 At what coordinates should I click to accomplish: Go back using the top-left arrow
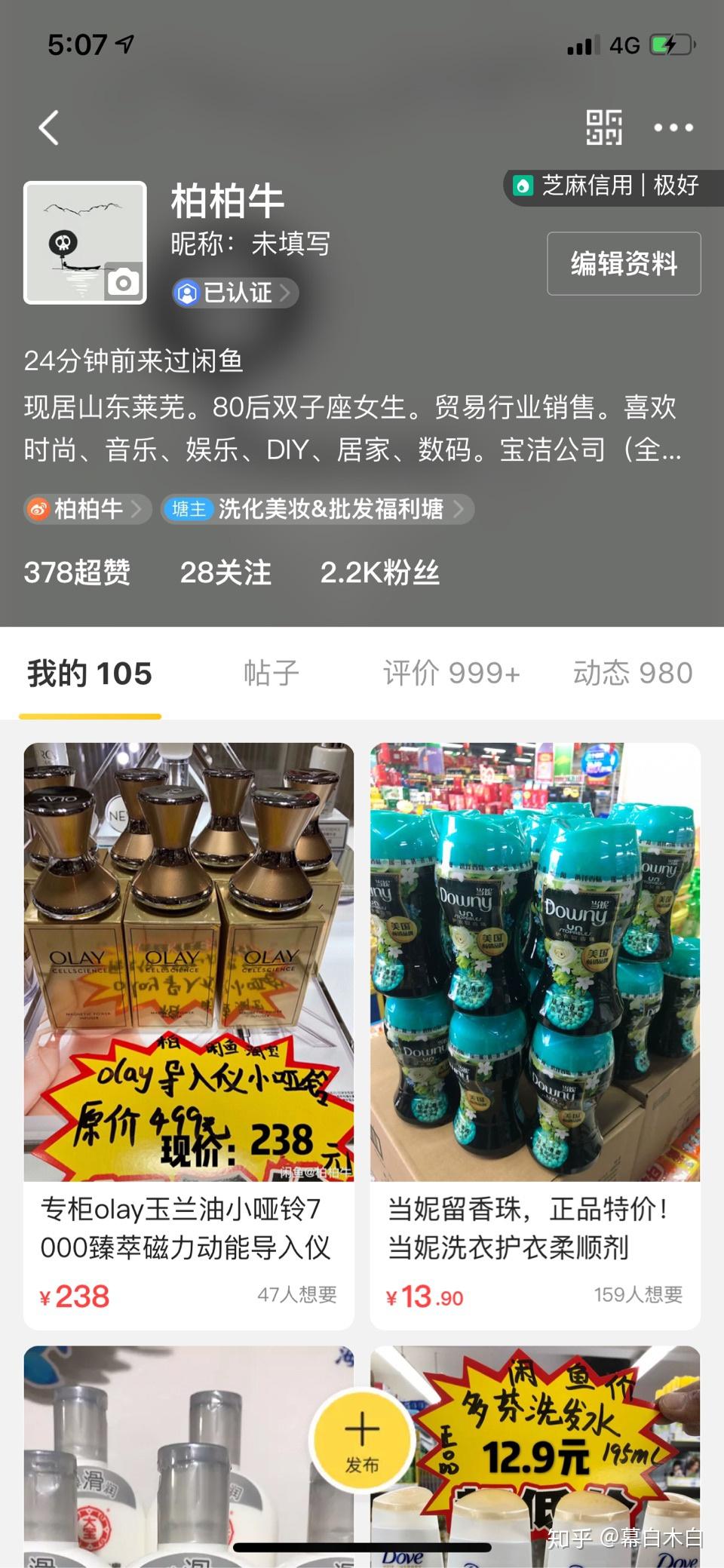coord(50,127)
